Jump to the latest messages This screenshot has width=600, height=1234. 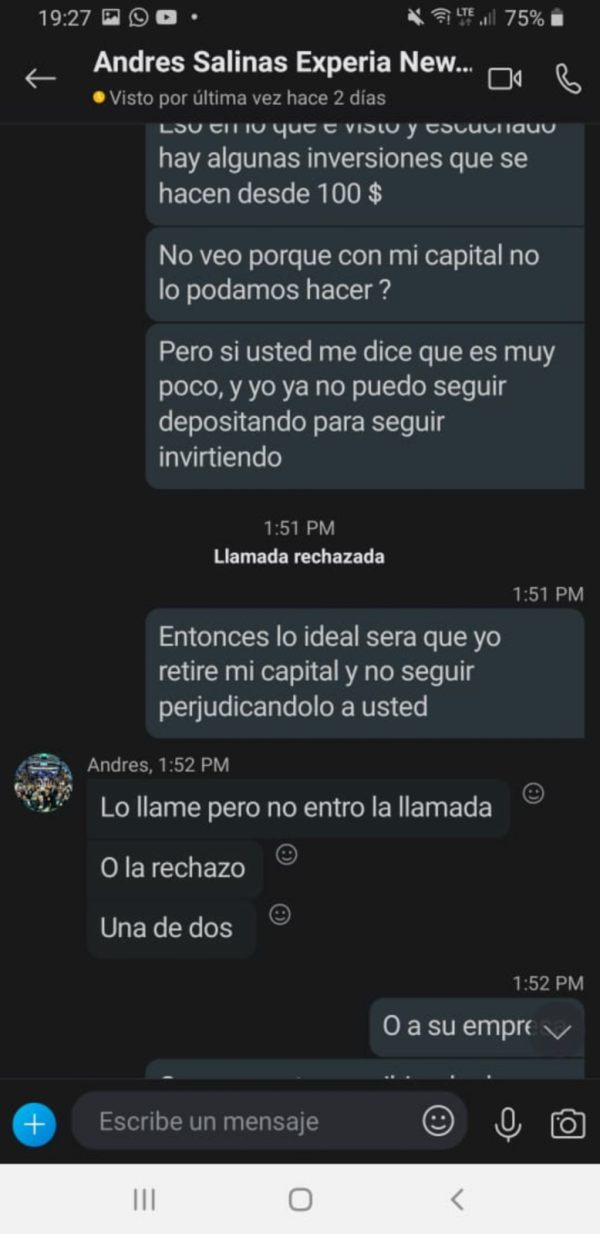555,1031
